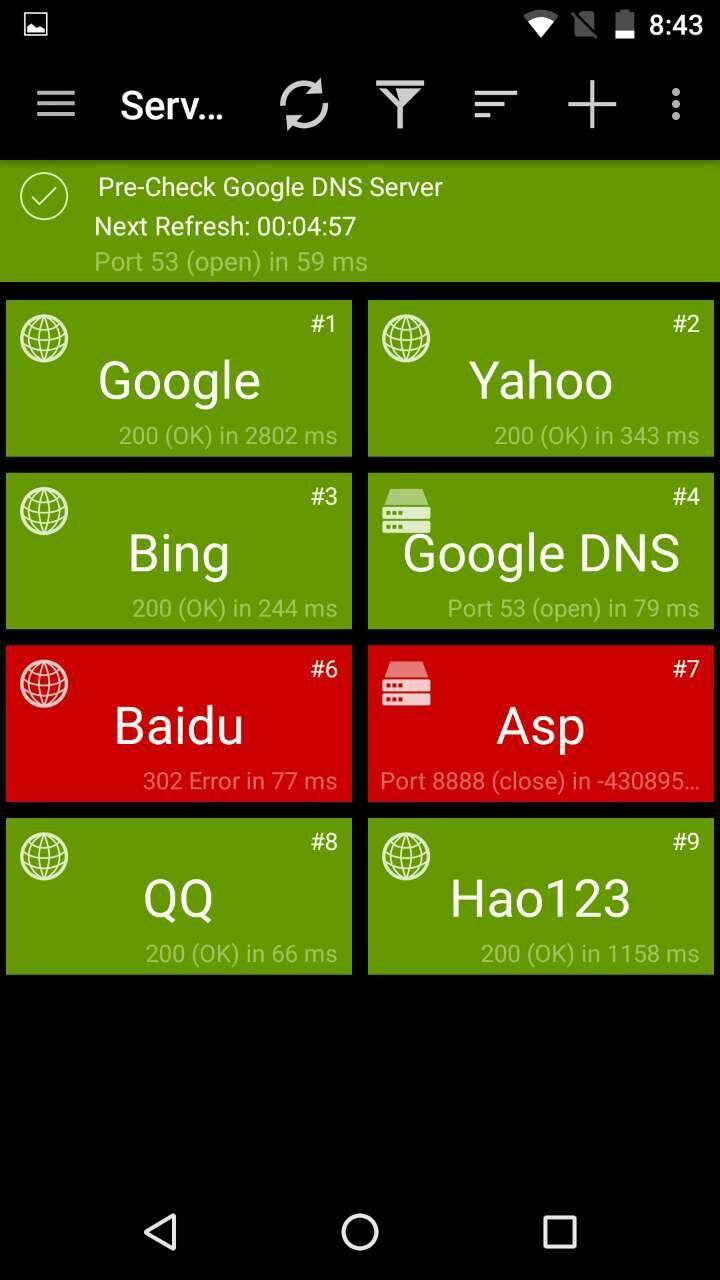Image resolution: width=720 pixels, height=1280 pixels.
Task: Refresh all server checks
Action: [303, 104]
